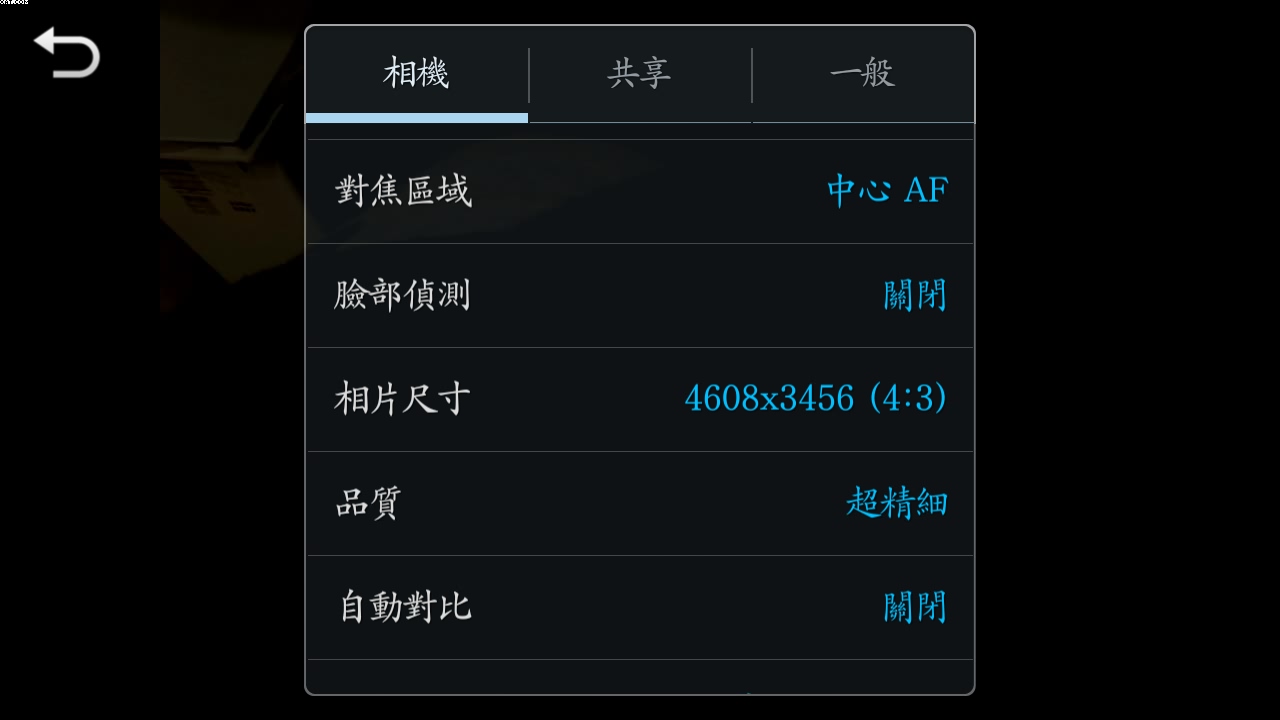The image size is (1280, 720).
Task: Change the 臉部偵測 setting
Action: point(640,295)
